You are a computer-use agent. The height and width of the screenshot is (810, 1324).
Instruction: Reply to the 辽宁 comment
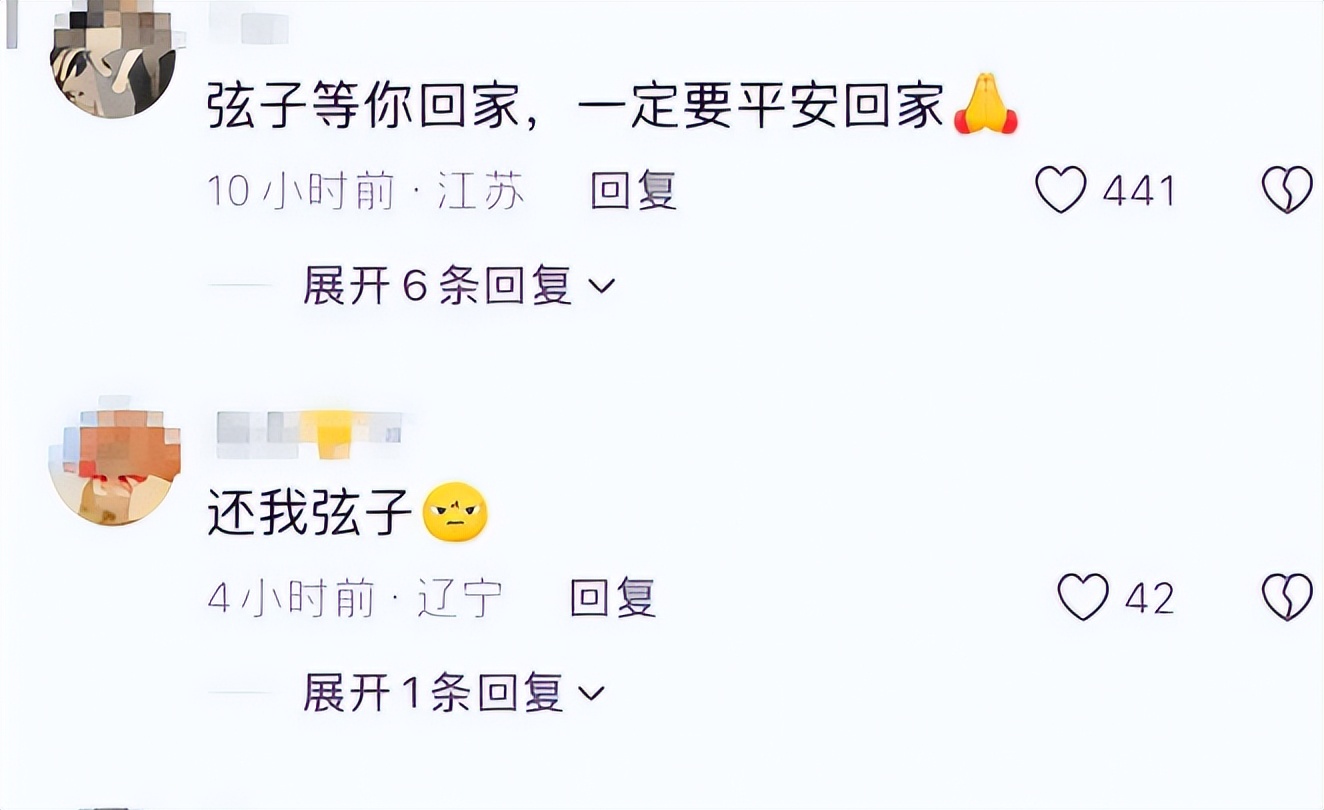(612, 598)
